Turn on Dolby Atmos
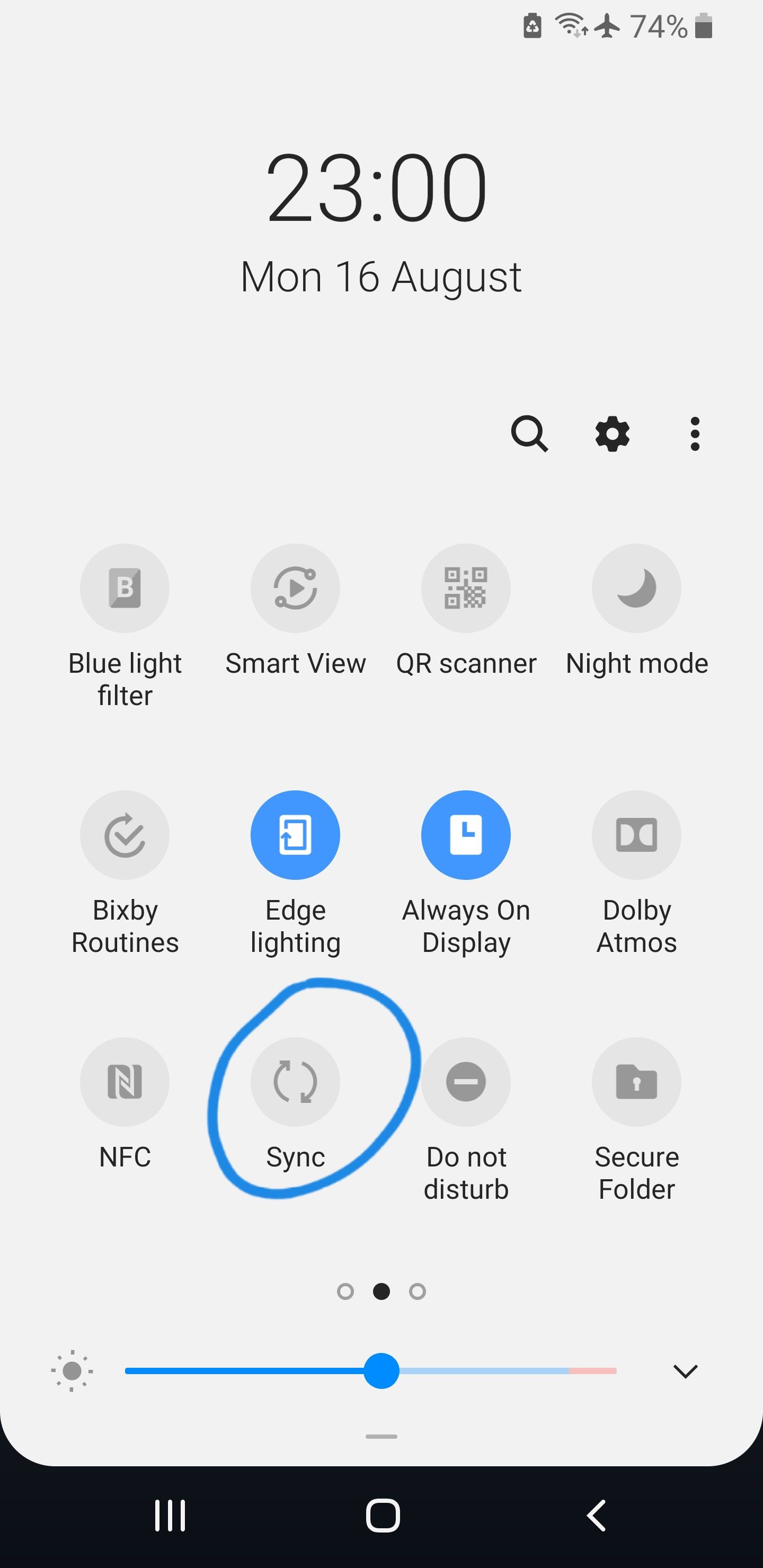 pyautogui.click(x=636, y=835)
